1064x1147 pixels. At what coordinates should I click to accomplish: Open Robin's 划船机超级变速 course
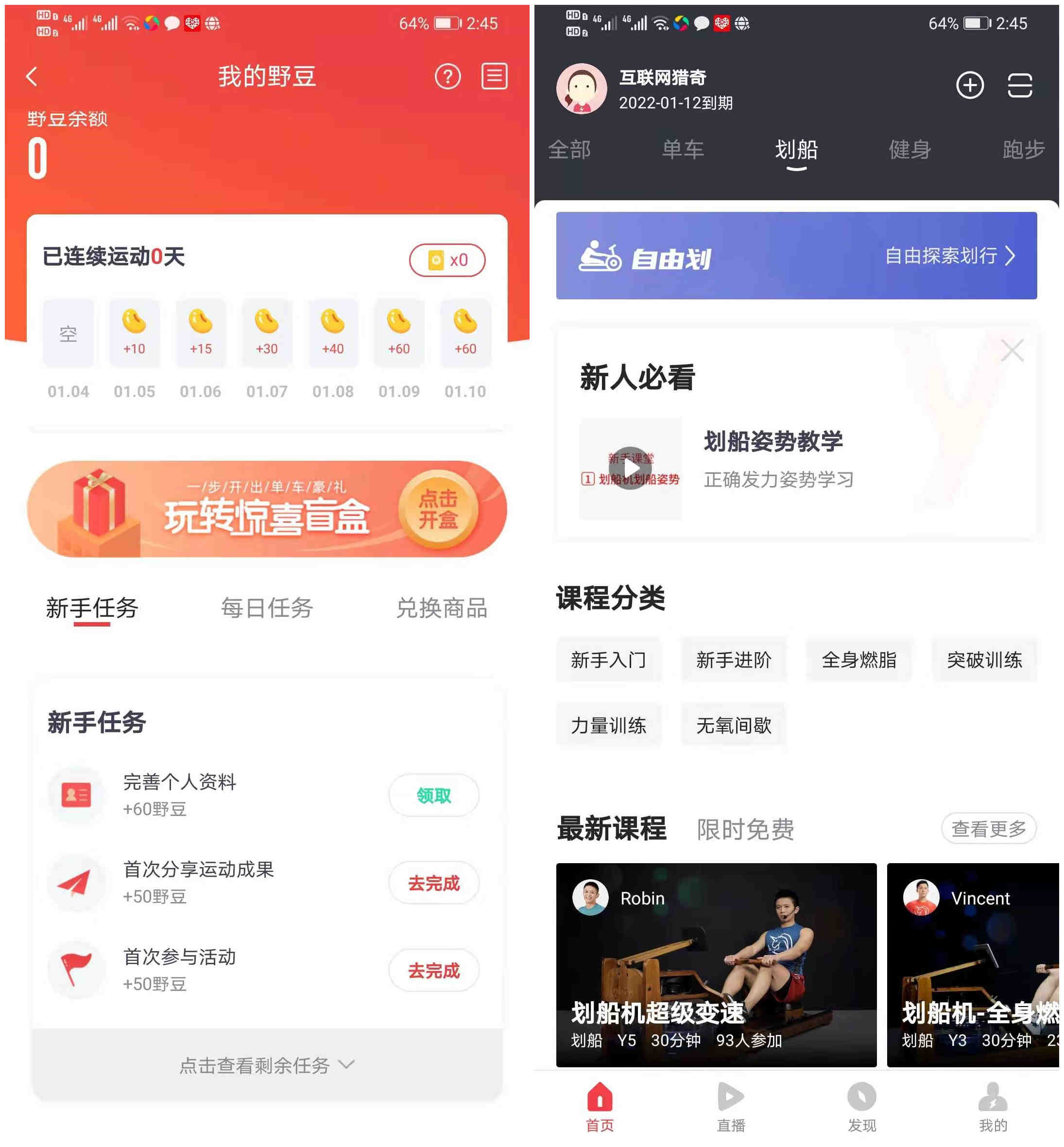[x=716, y=964]
